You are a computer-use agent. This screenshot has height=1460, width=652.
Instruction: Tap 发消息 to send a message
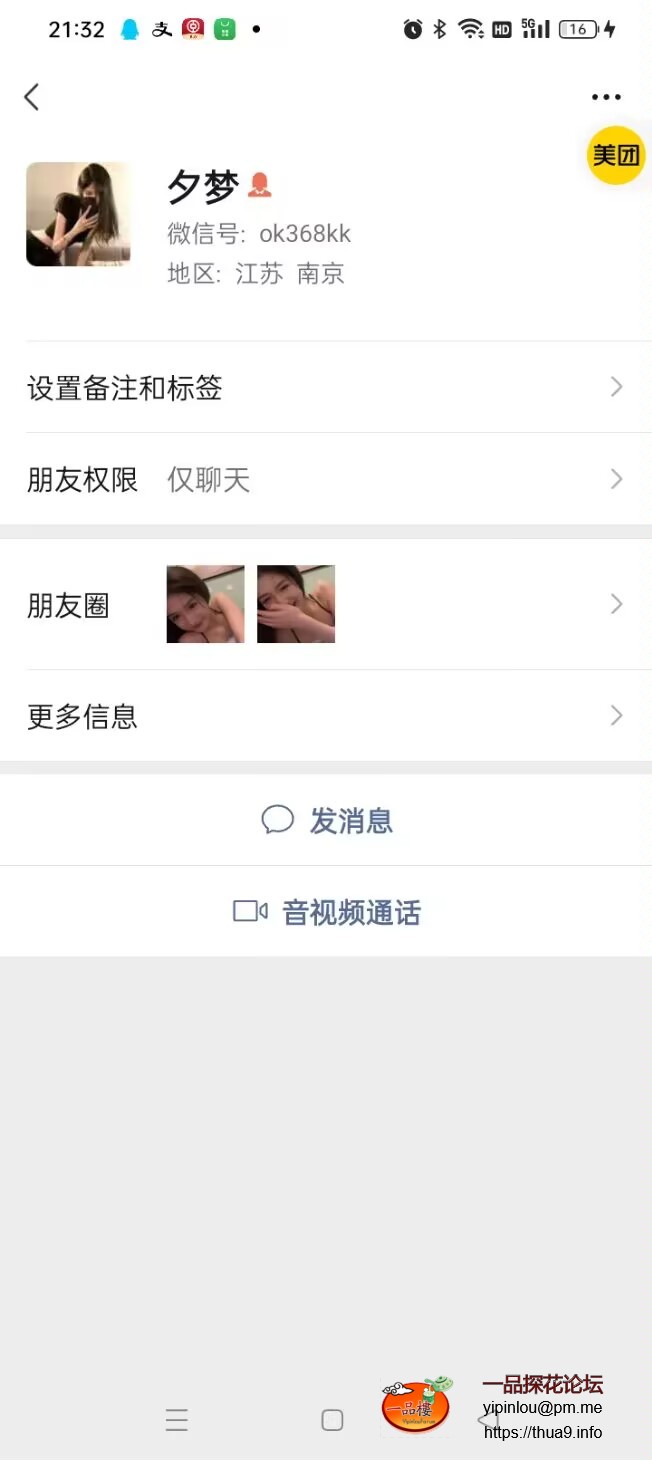pos(327,821)
